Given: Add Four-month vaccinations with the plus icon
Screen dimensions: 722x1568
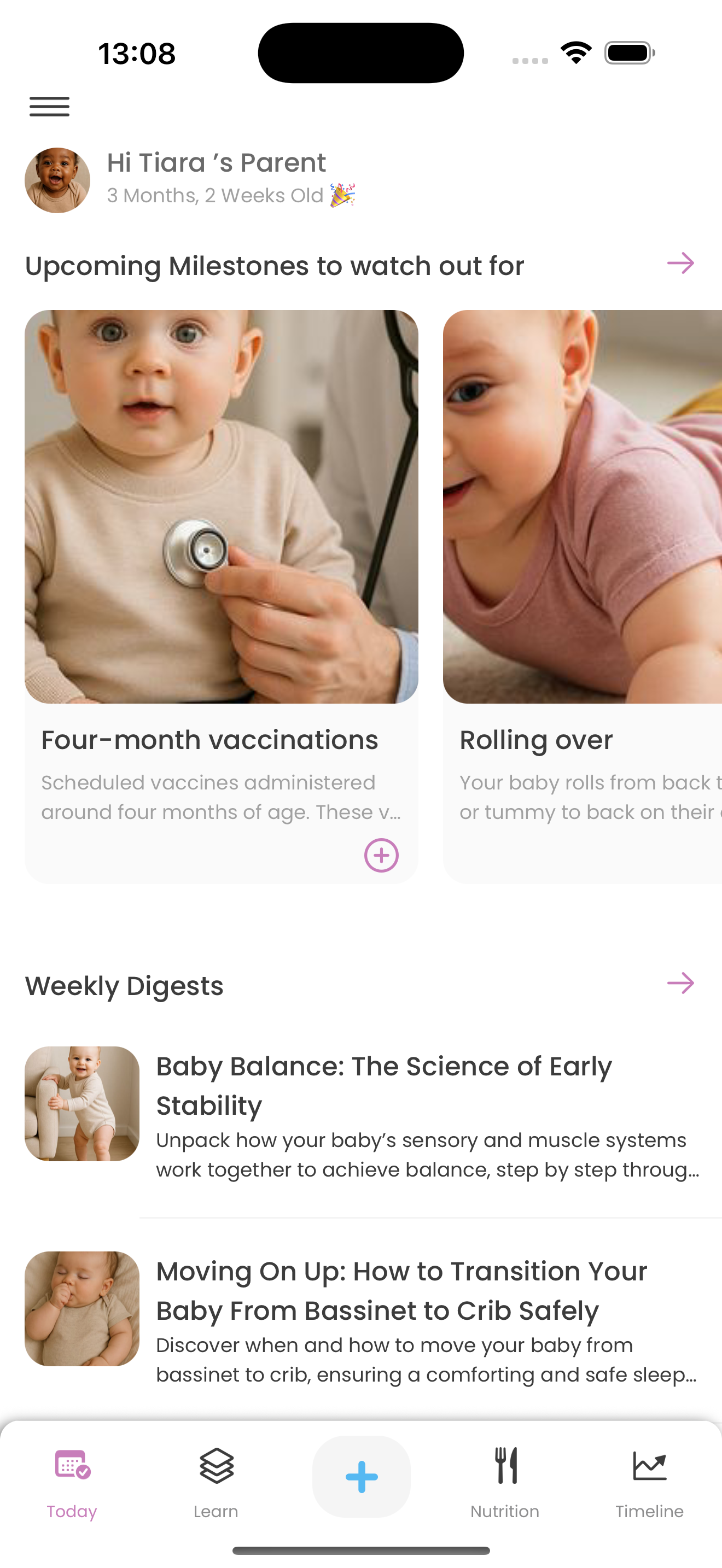Looking at the screenshot, I should pos(381,855).
